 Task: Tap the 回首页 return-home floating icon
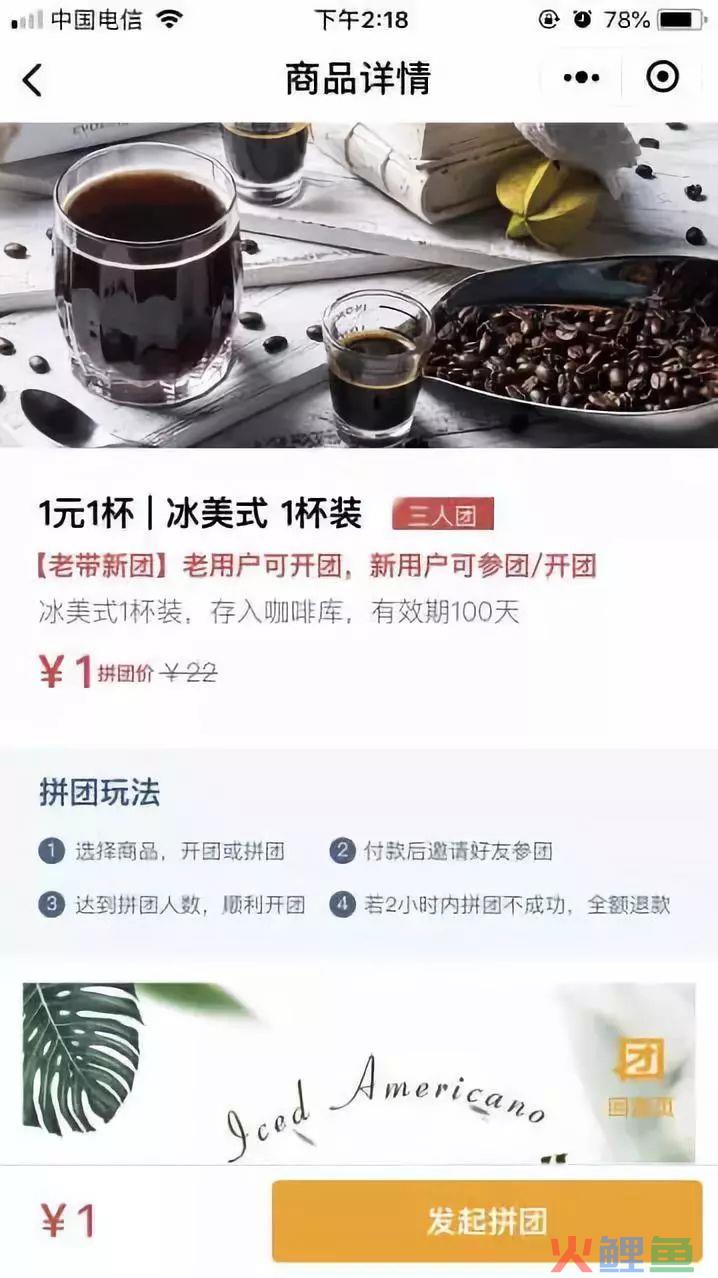pos(639,1078)
